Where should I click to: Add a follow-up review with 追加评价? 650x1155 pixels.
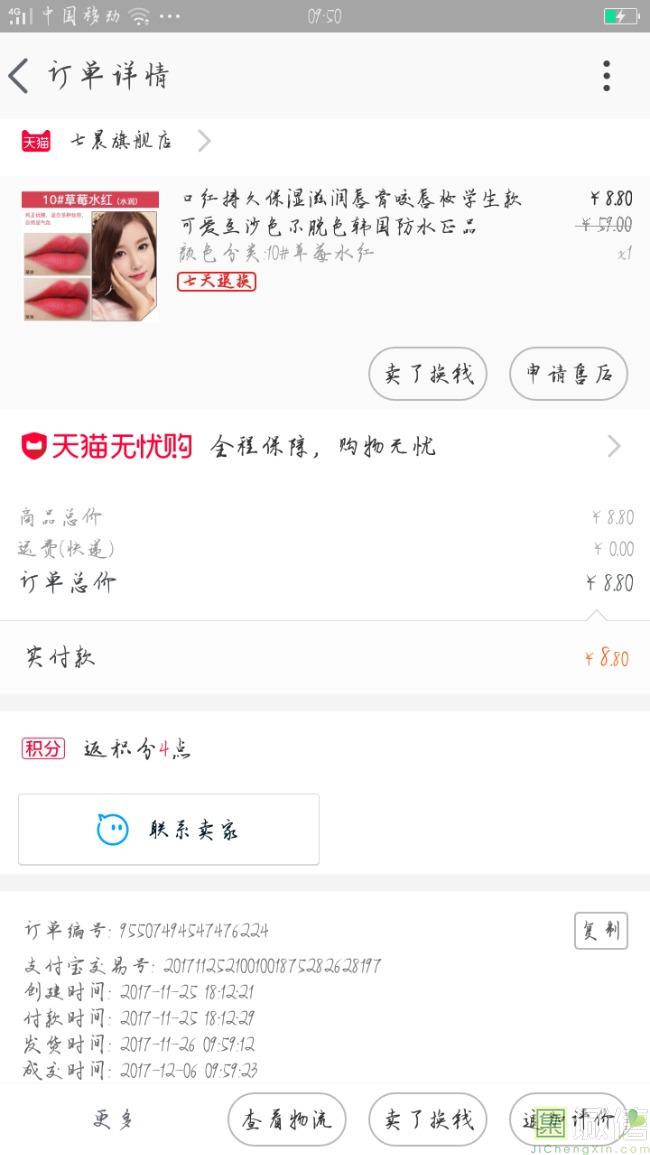[568, 1119]
